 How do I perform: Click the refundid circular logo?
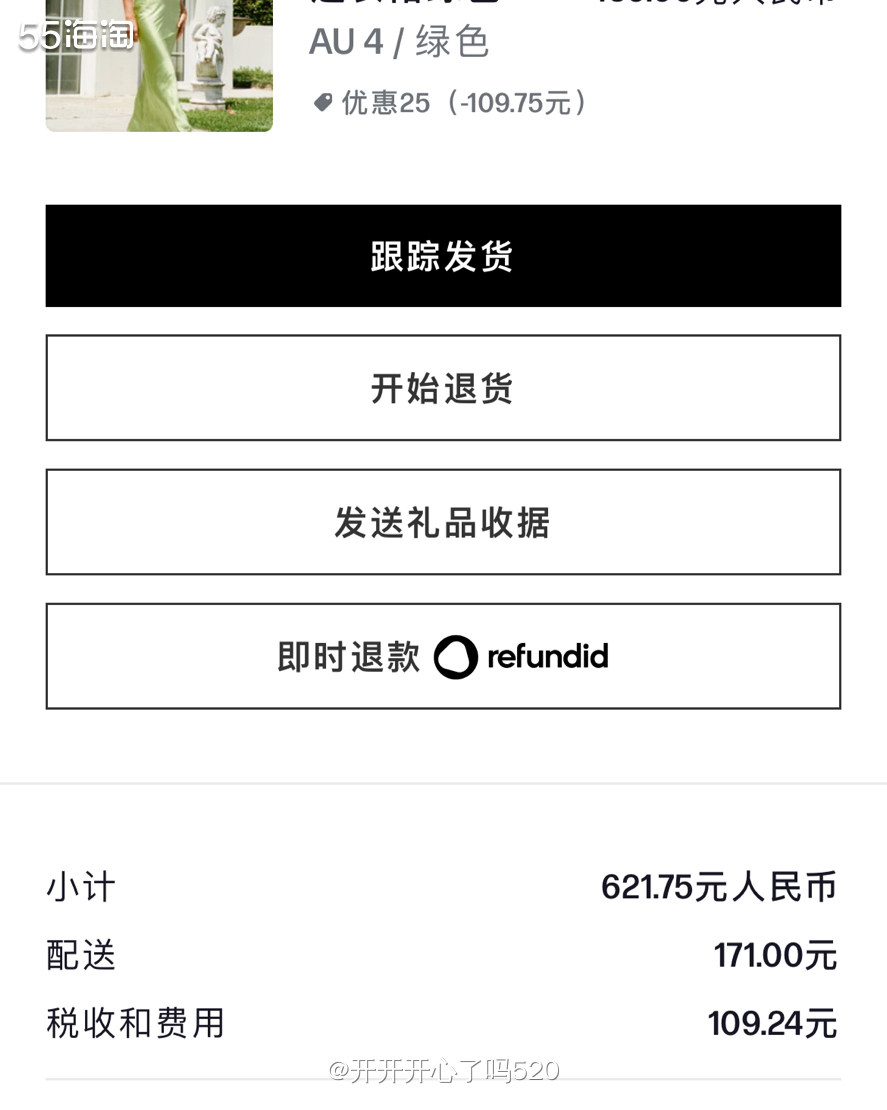point(455,657)
